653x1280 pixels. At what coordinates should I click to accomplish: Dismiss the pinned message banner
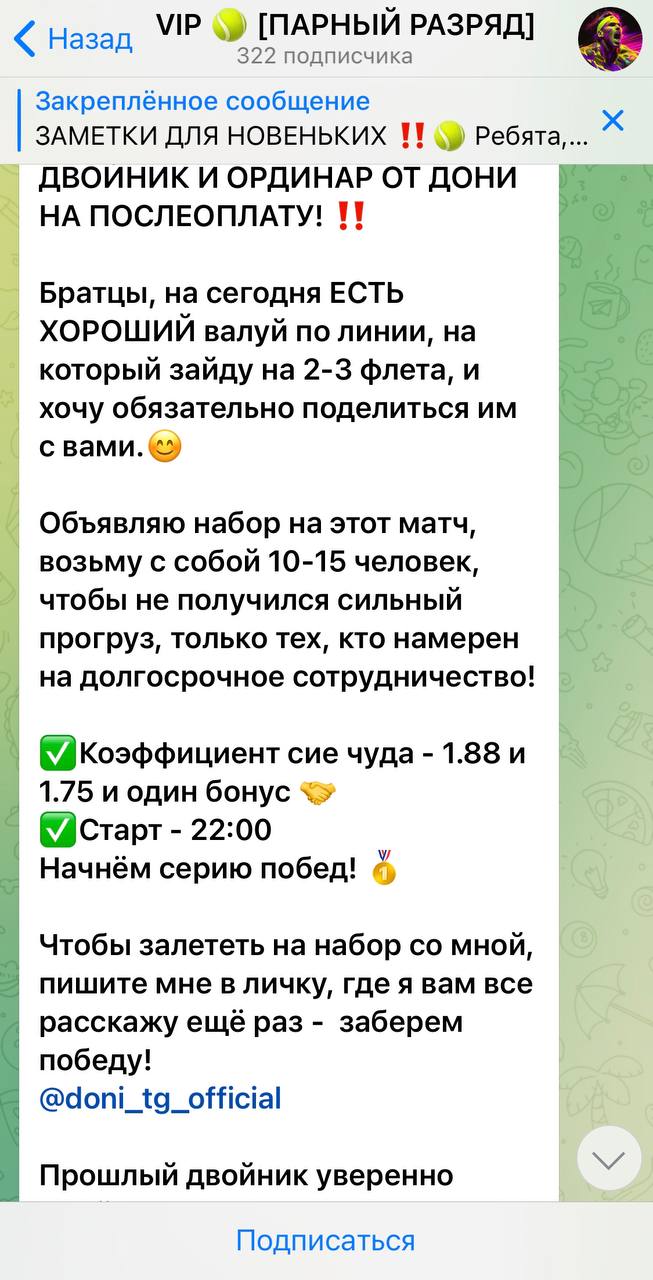(613, 121)
